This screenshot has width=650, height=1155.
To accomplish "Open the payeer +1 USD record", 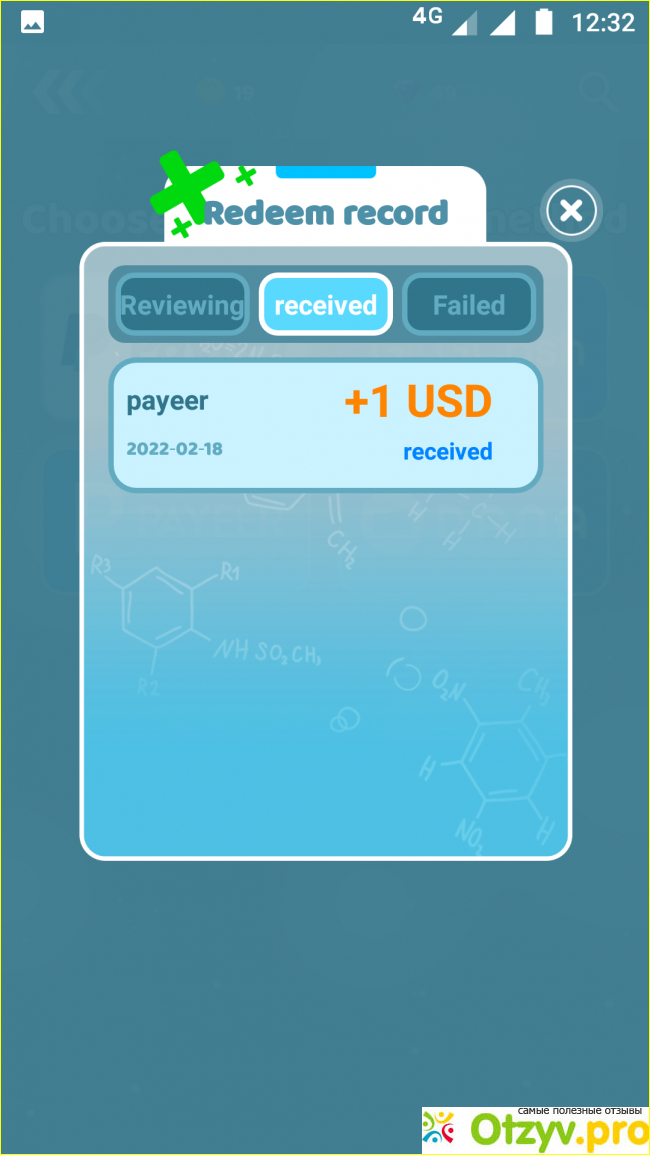I will click(x=325, y=426).
